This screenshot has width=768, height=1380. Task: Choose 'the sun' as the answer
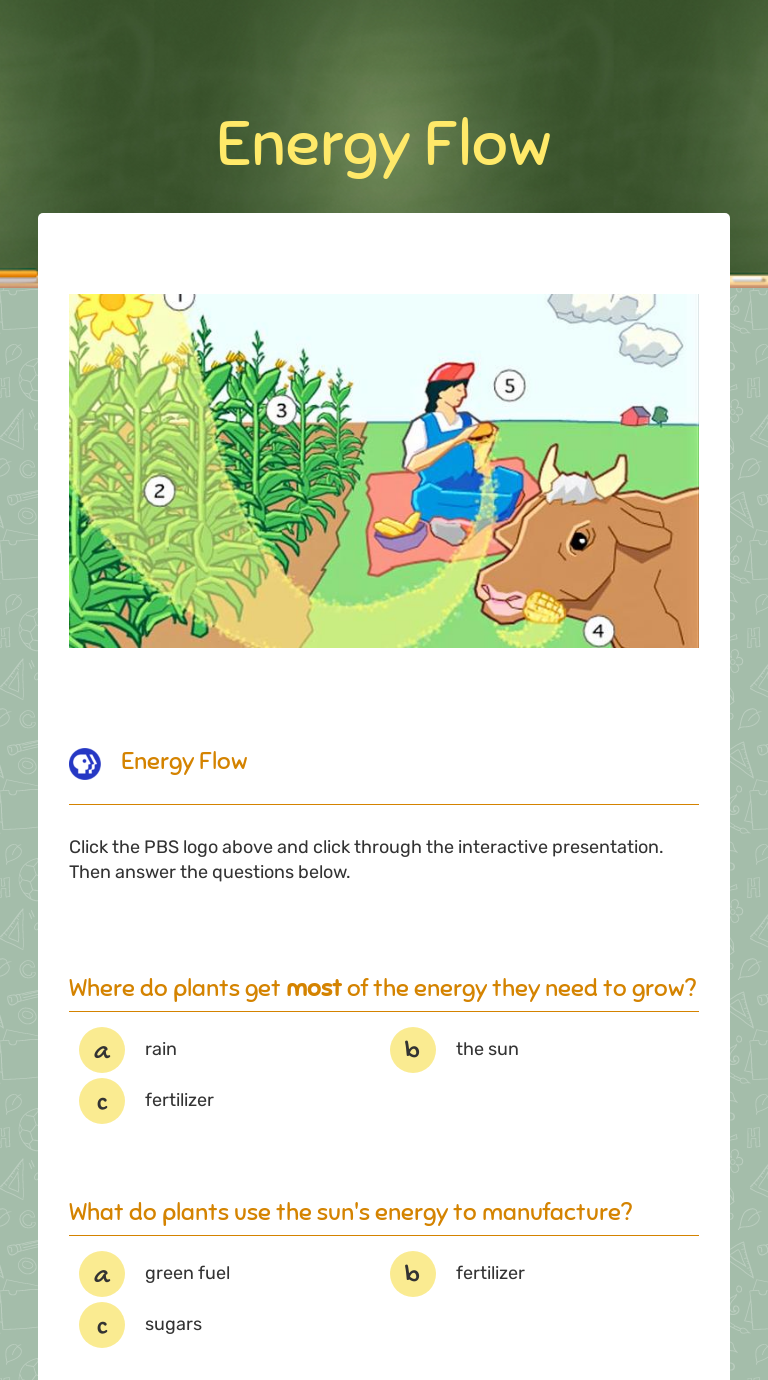pyautogui.click(x=413, y=1050)
